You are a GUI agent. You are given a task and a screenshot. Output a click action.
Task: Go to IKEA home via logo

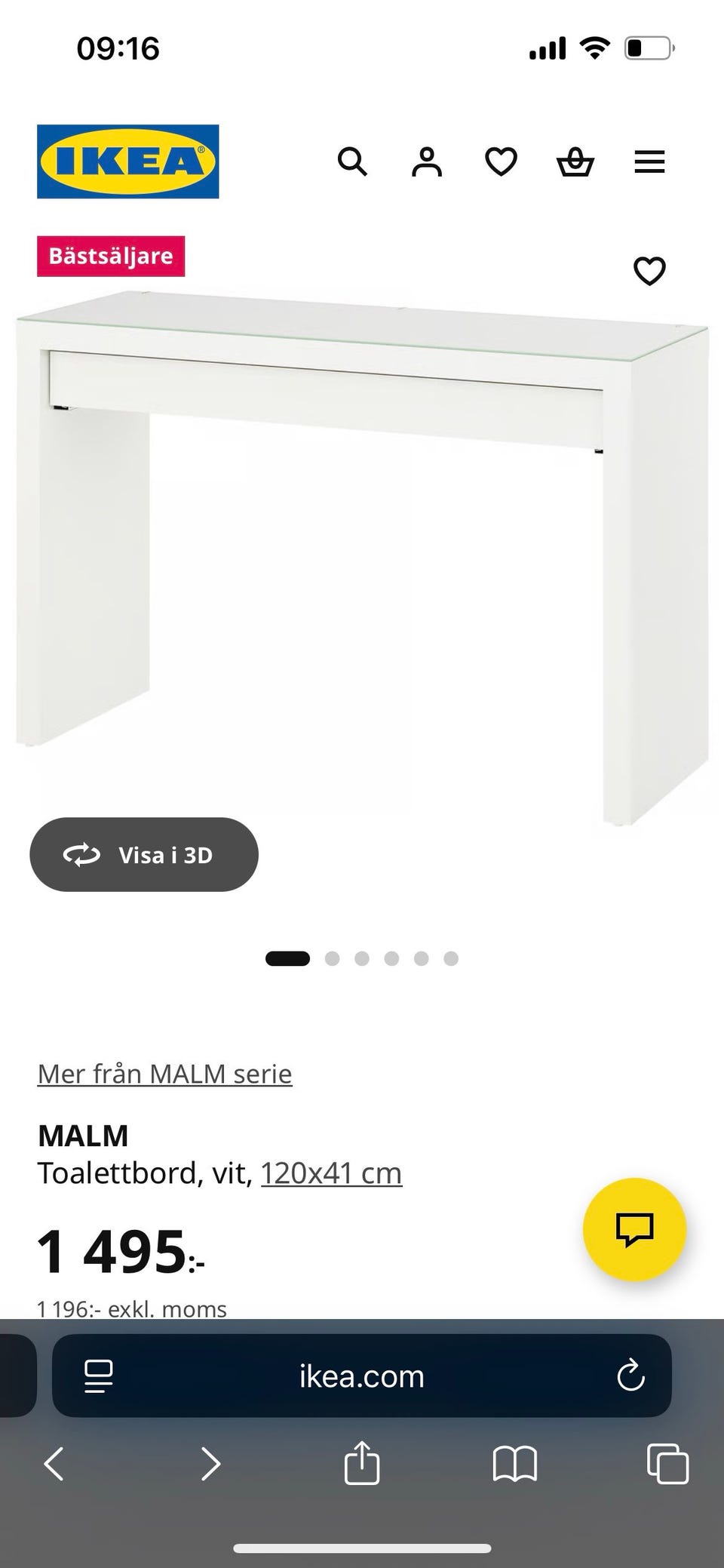128,161
